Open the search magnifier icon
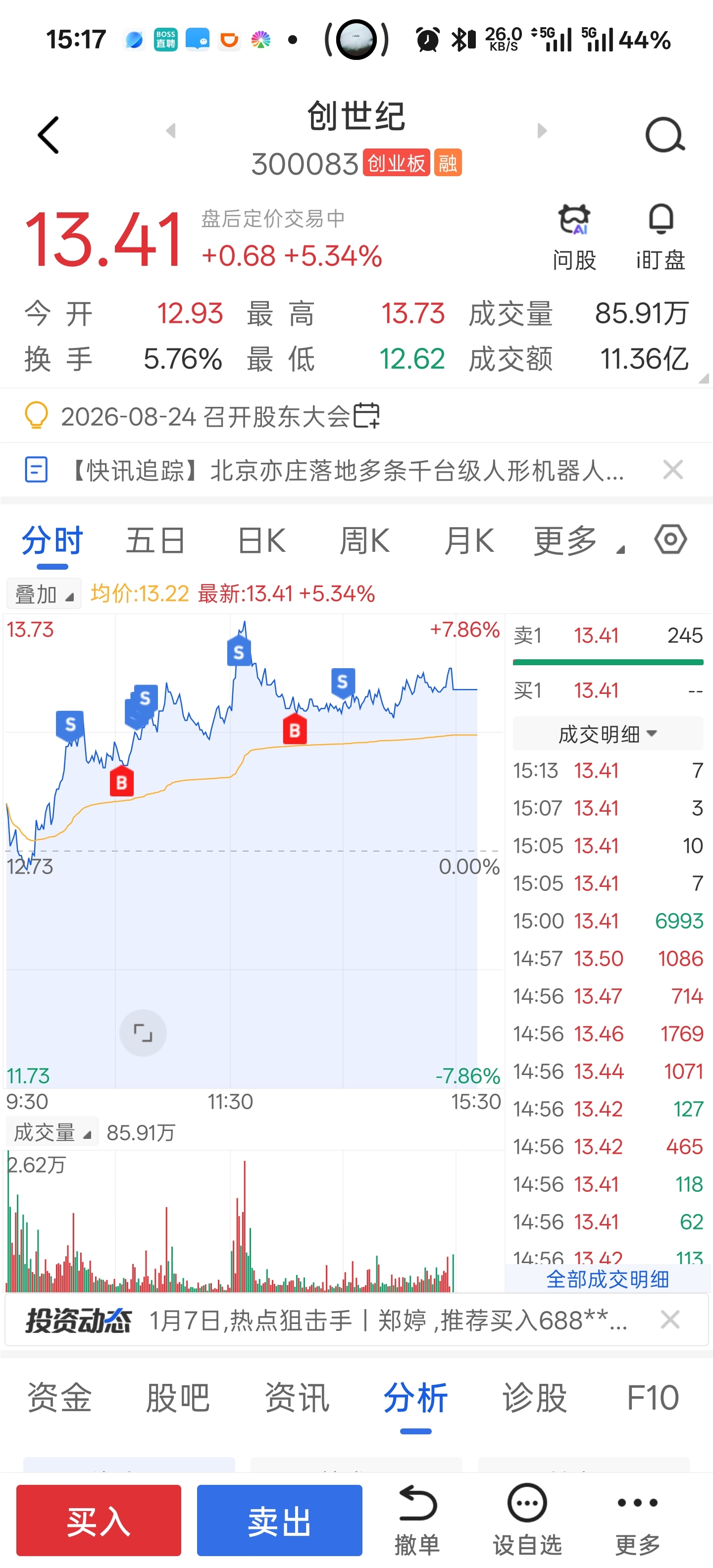 point(665,135)
